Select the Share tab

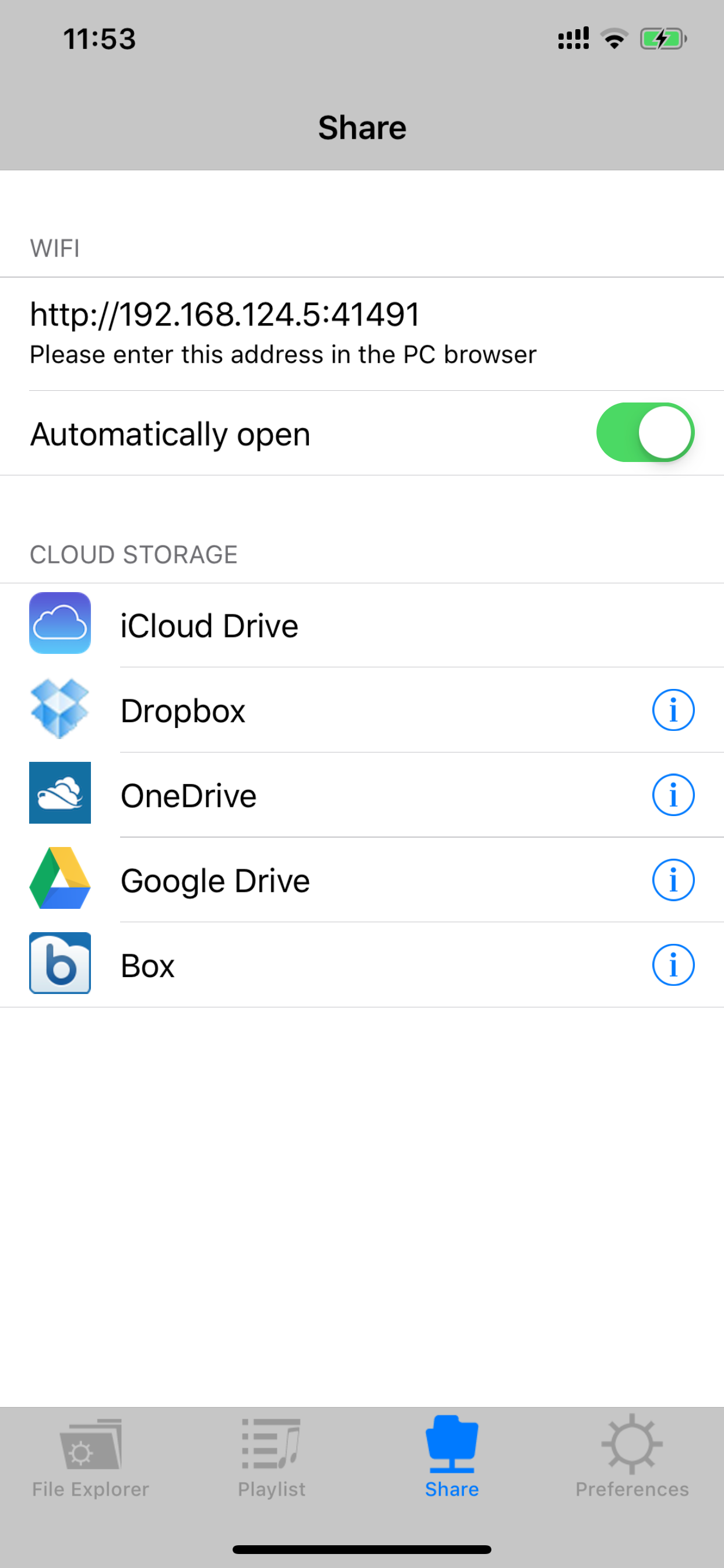click(451, 1458)
